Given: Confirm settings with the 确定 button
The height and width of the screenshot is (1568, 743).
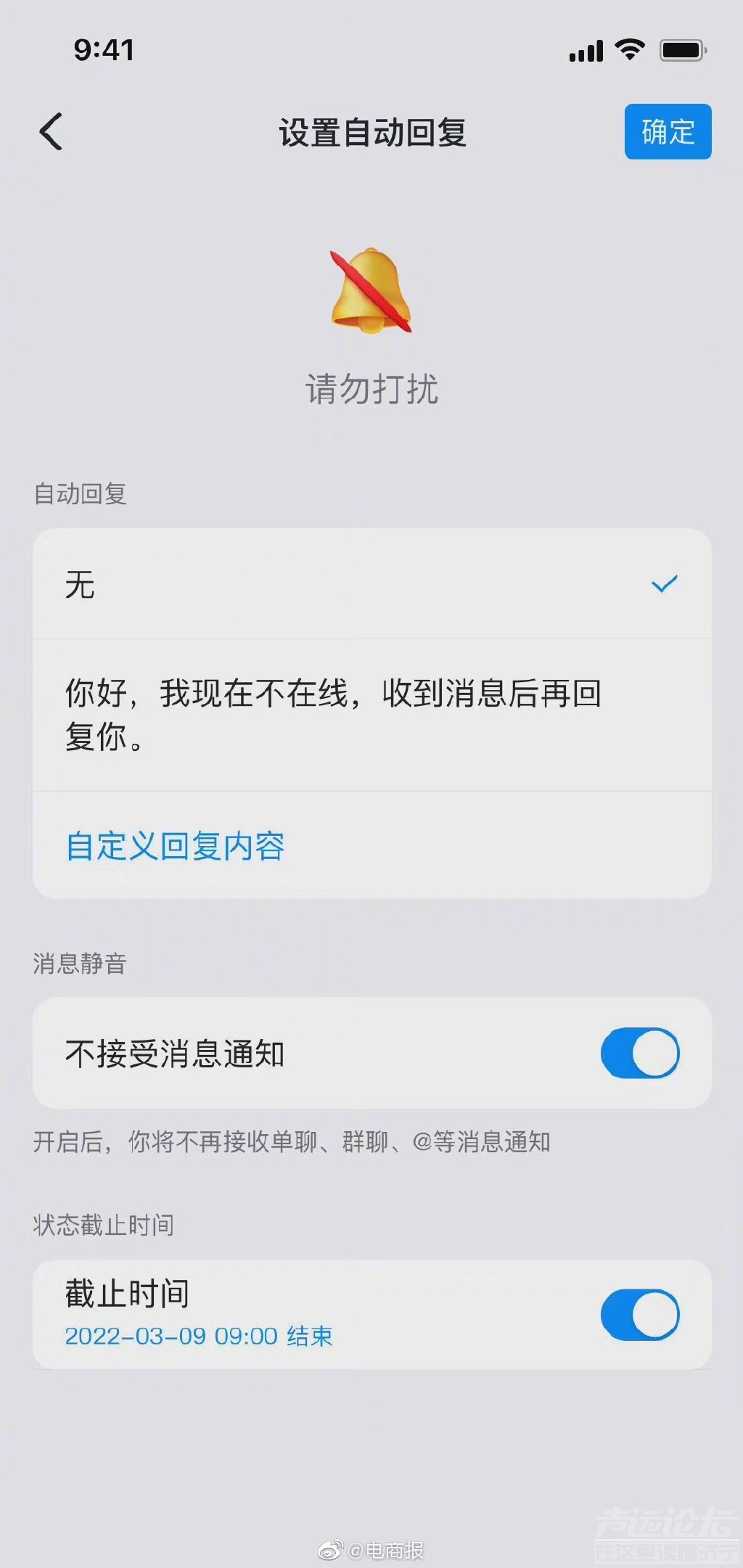Looking at the screenshot, I should [669, 131].
